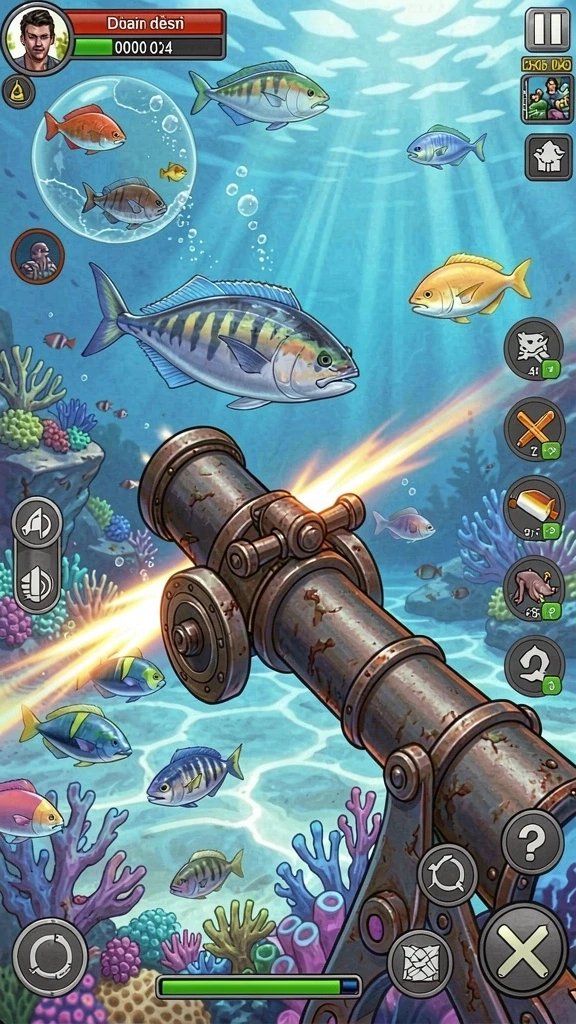Select the orange roller ammo skill

(534, 509)
